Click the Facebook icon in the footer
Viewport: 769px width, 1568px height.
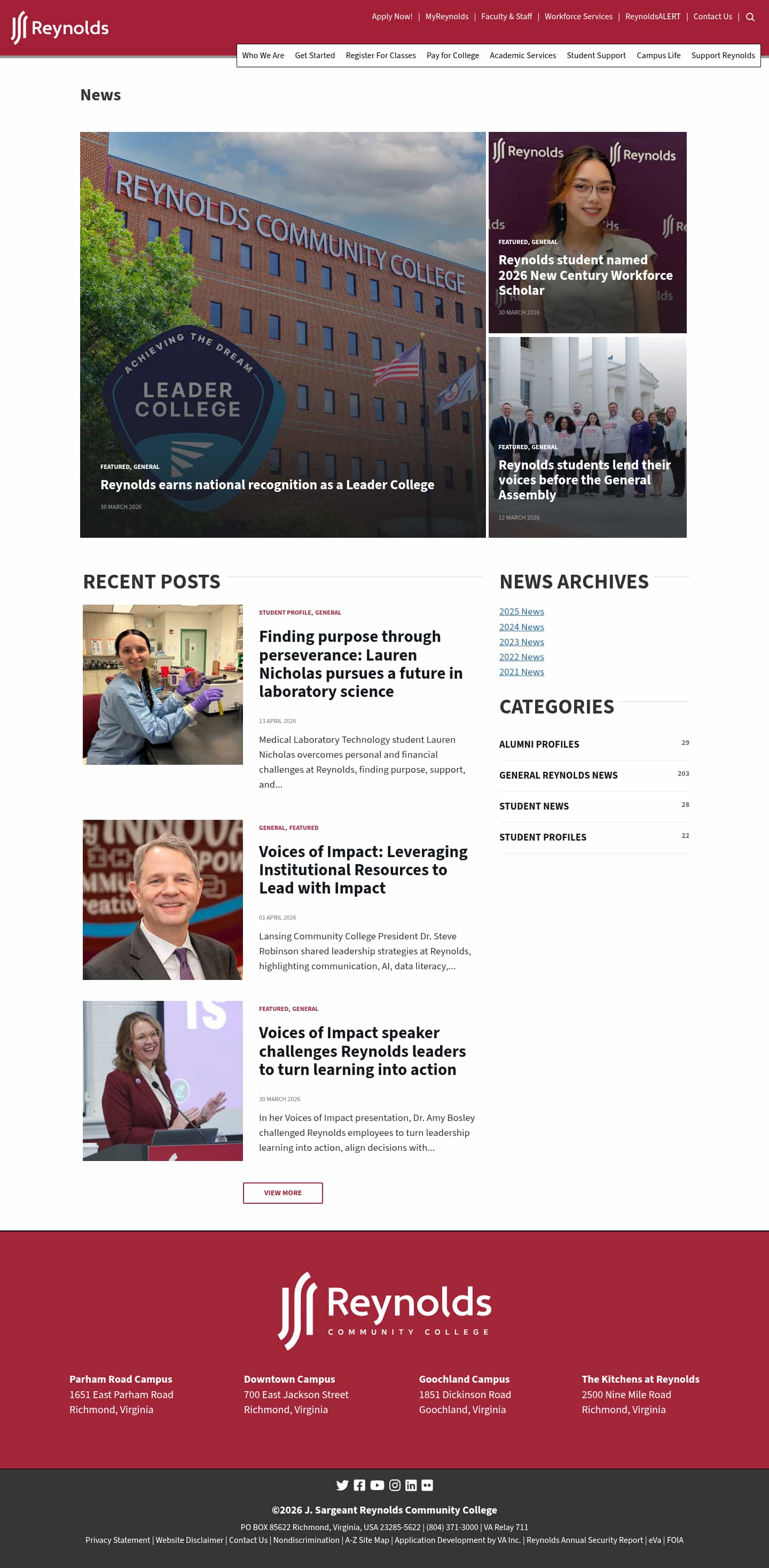click(x=360, y=1485)
